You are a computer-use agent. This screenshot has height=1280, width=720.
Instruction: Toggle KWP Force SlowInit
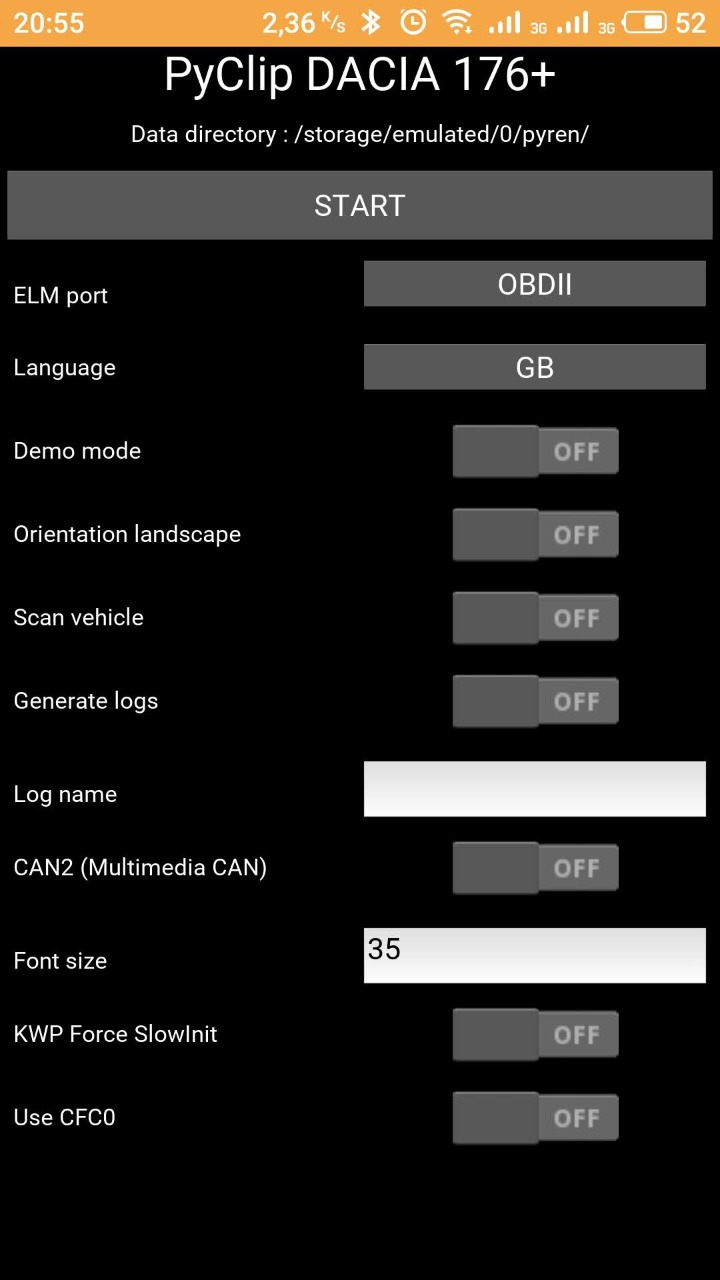click(x=535, y=1034)
